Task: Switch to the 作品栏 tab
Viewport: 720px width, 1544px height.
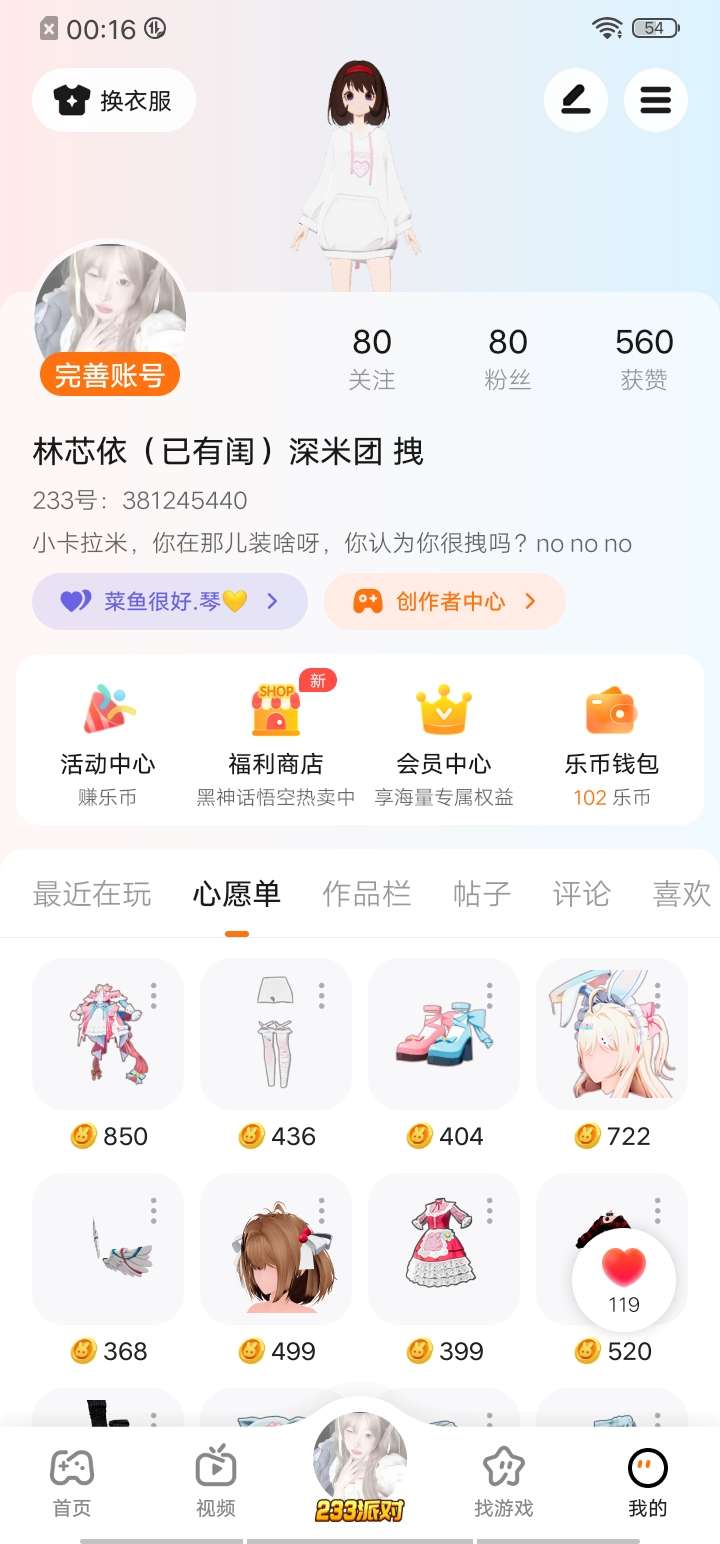Action: pyautogui.click(x=366, y=893)
